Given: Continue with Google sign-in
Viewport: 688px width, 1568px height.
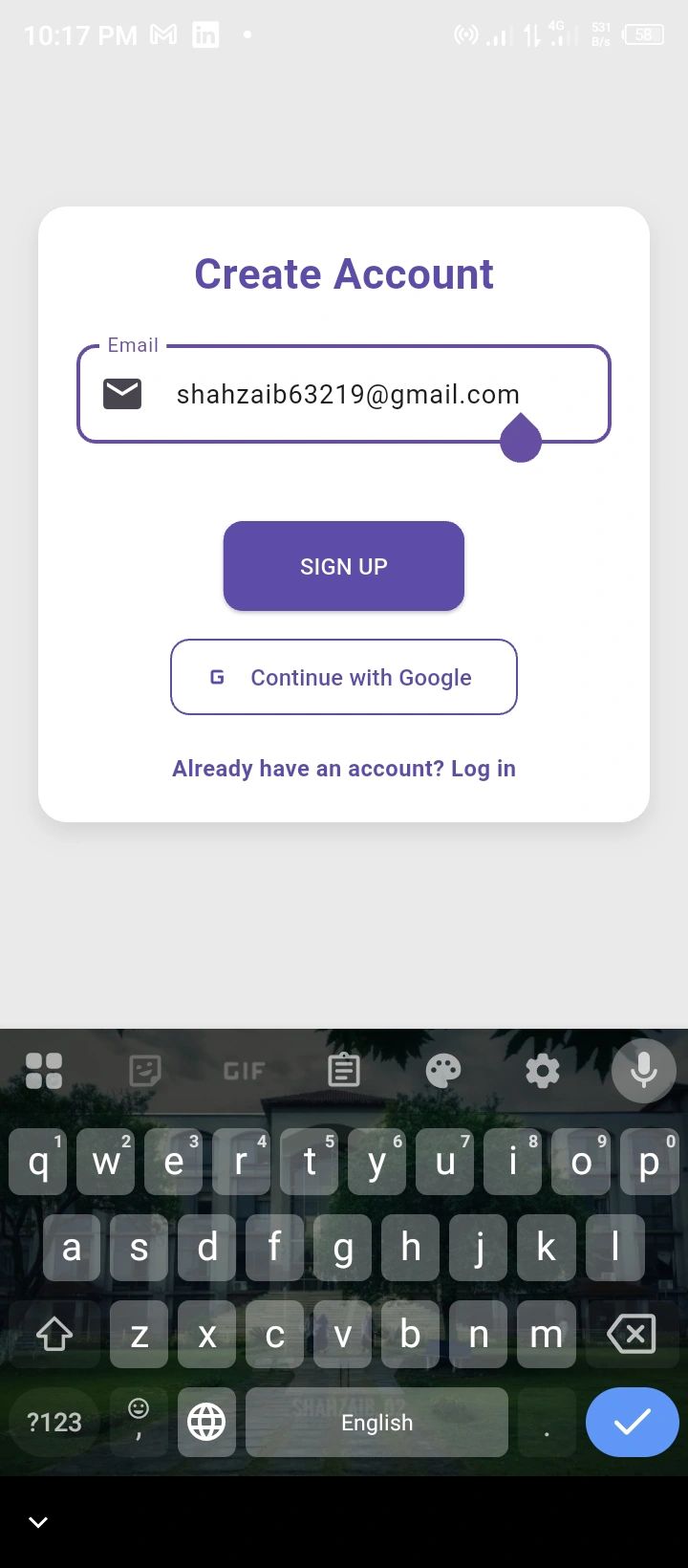Looking at the screenshot, I should [344, 677].
